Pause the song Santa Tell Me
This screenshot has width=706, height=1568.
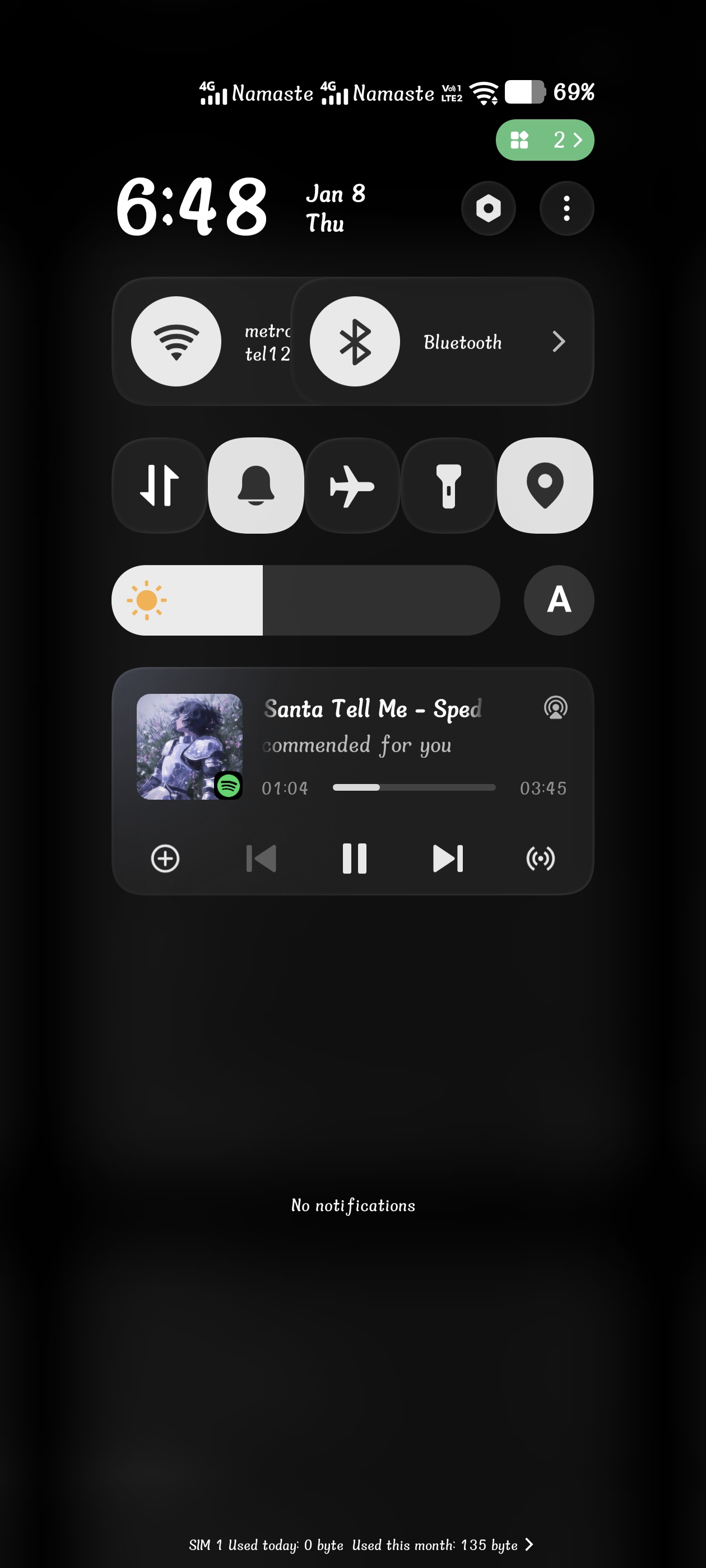click(354, 858)
